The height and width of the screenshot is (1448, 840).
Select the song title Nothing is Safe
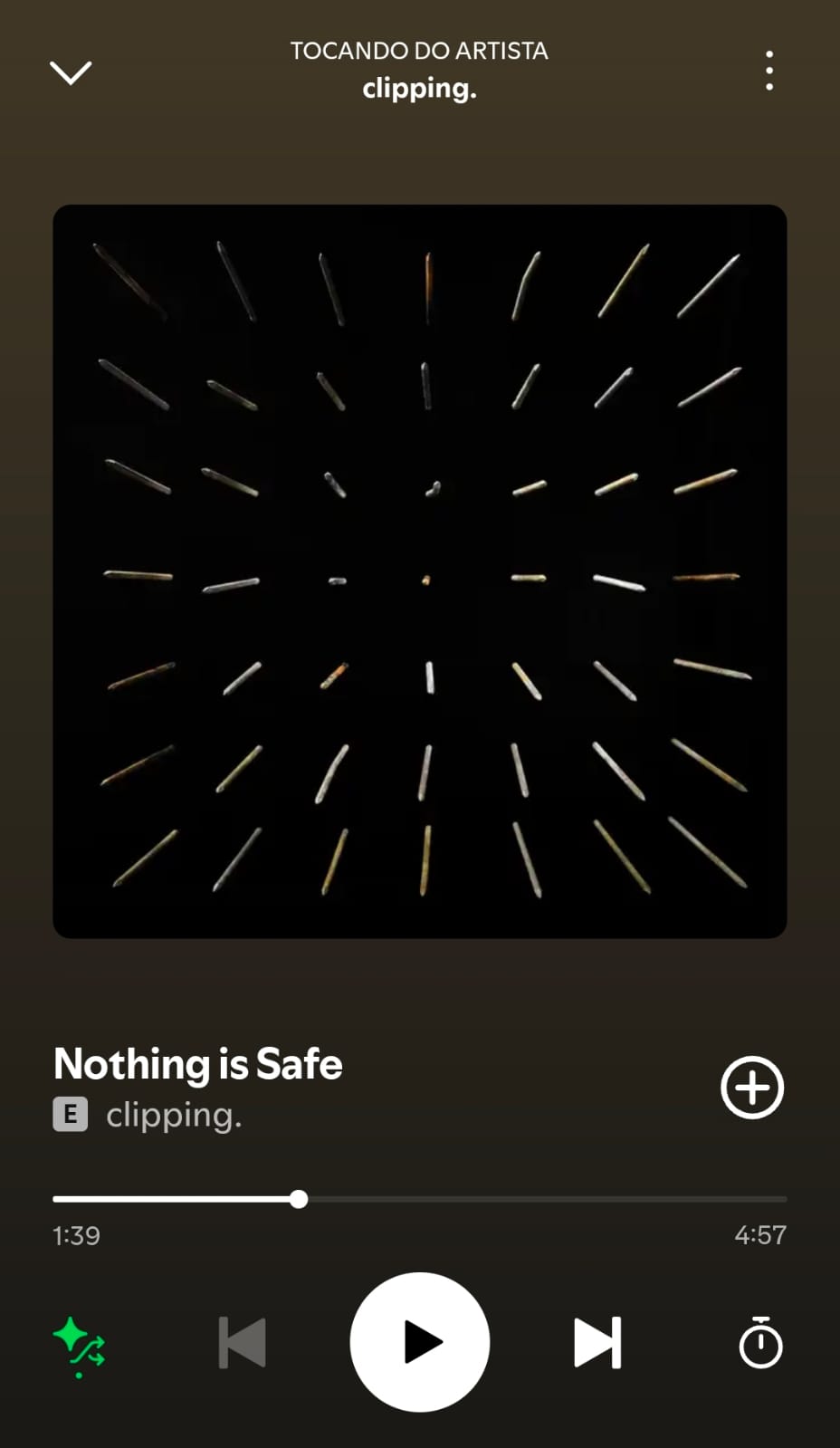tap(196, 1064)
